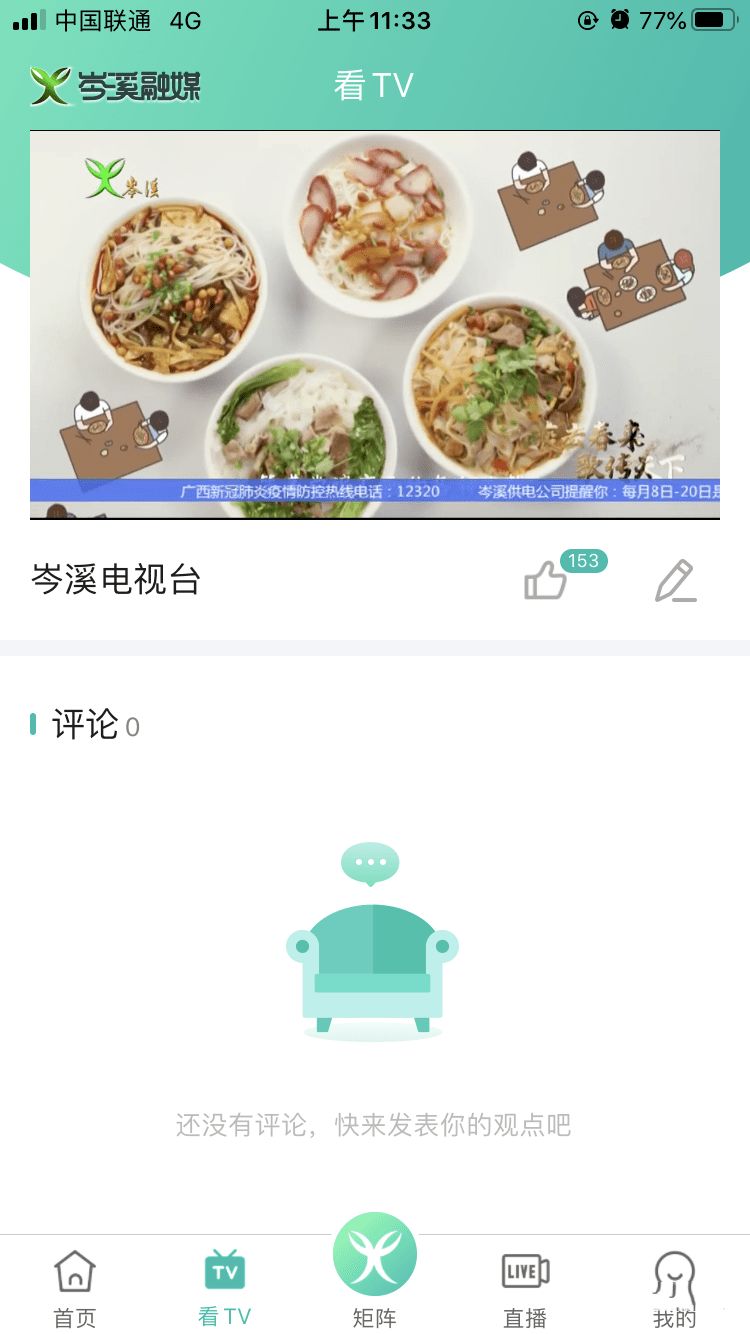The height and width of the screenshot is (1334, 750).
Task: Go to the 首页 home tab
Action: pyautogui.click(x=75, y=1288)
